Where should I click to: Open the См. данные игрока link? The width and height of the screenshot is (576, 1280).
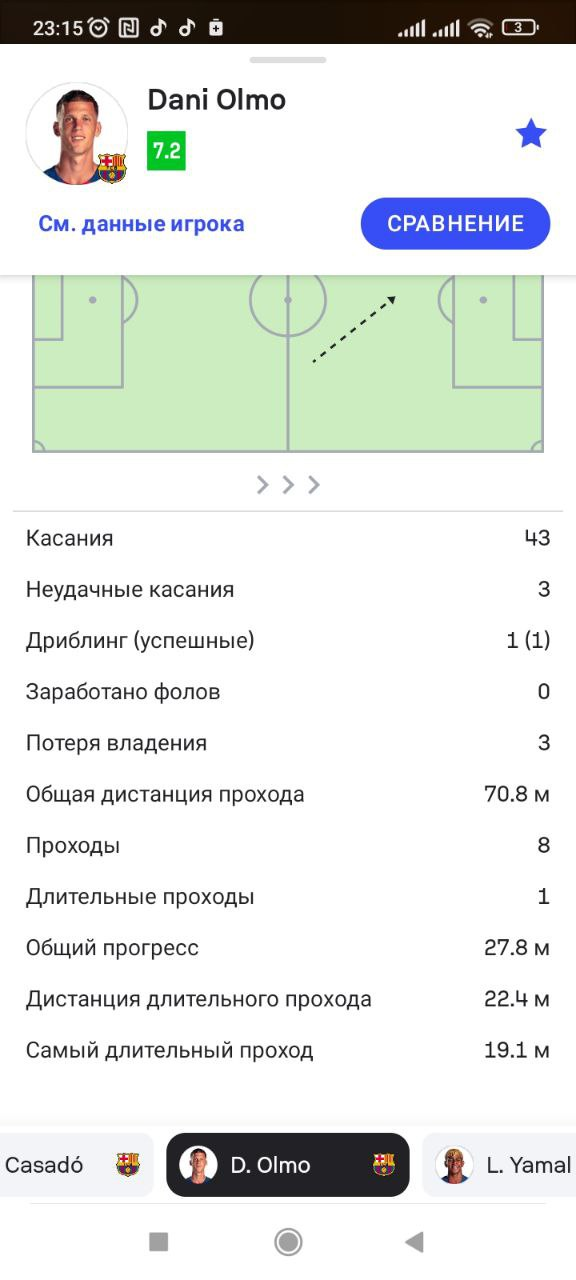coord(141,224)
